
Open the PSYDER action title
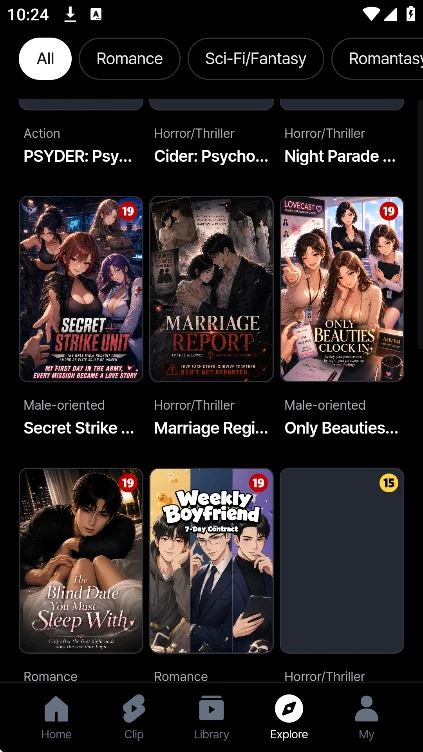click(x=78, y=156)
